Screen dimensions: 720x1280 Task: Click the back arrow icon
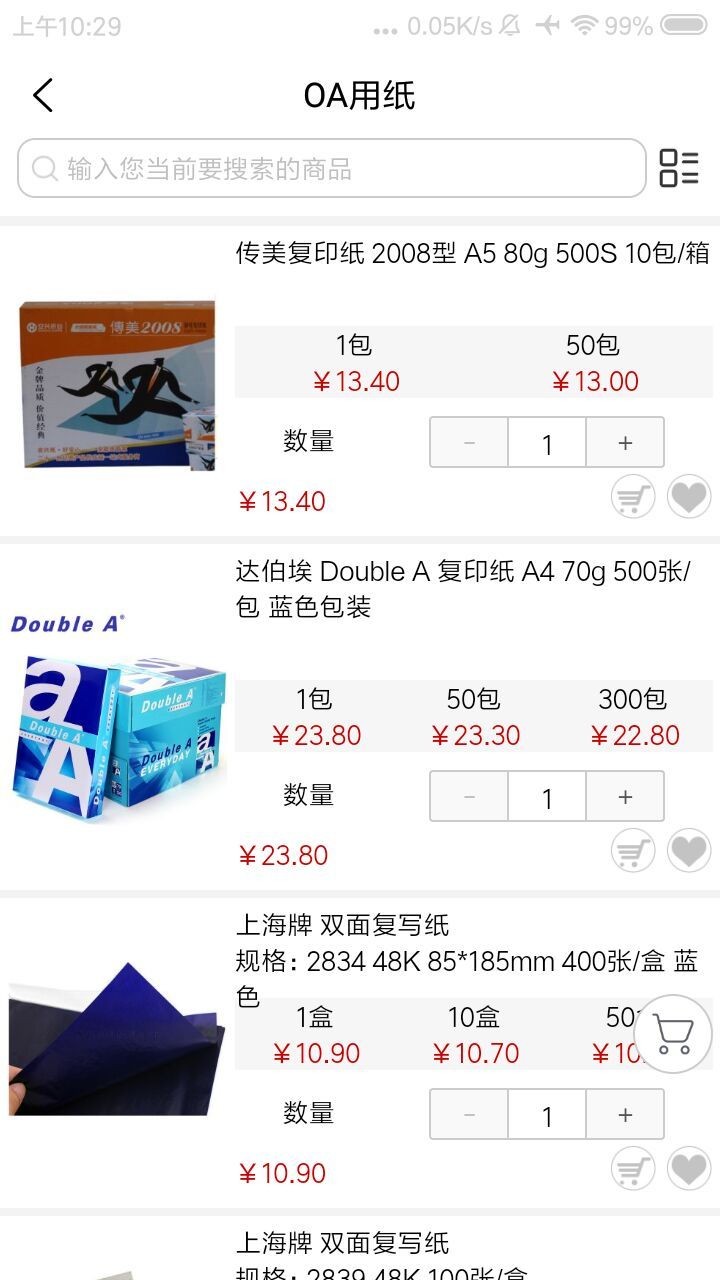41,95
